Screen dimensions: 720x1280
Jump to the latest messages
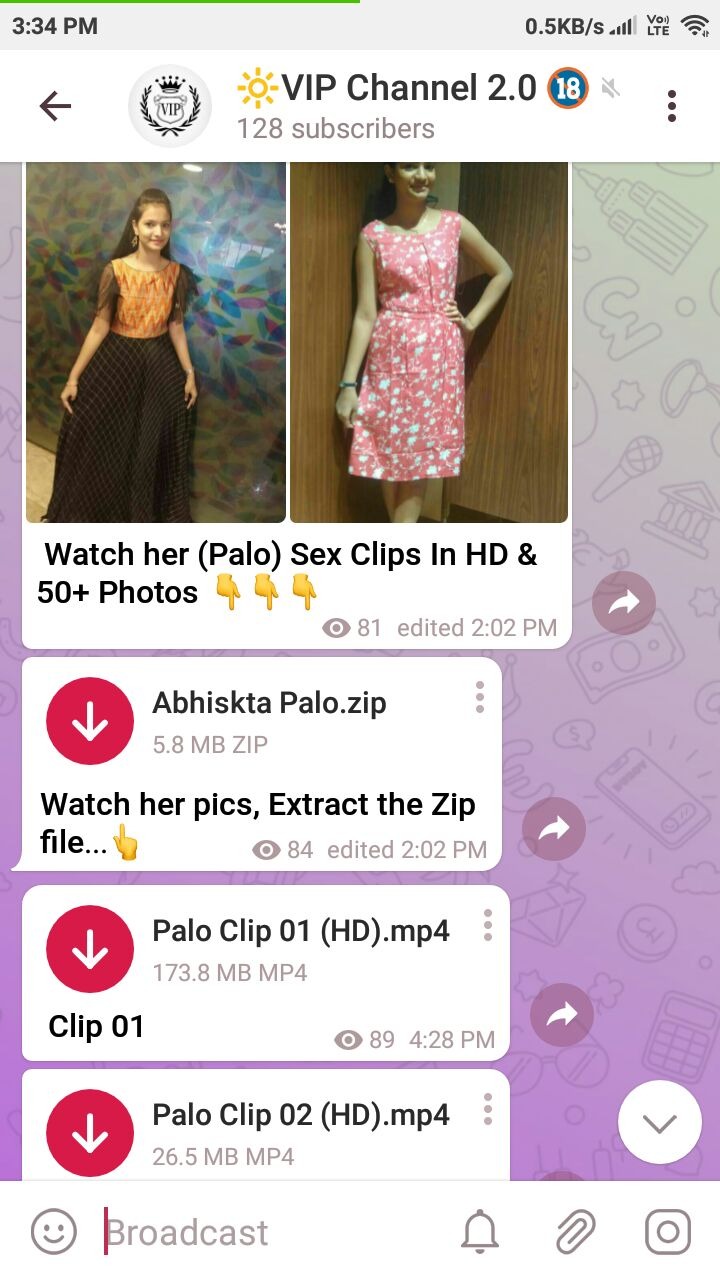(x=659, y=1122)
